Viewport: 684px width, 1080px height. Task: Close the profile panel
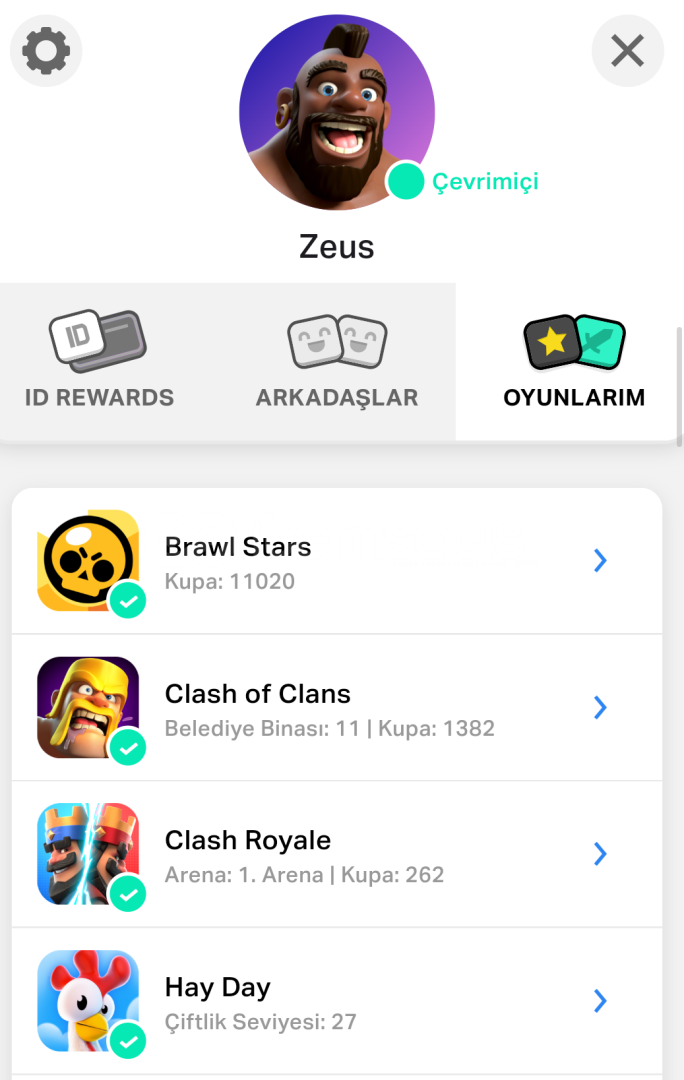[x=627, y=50]
